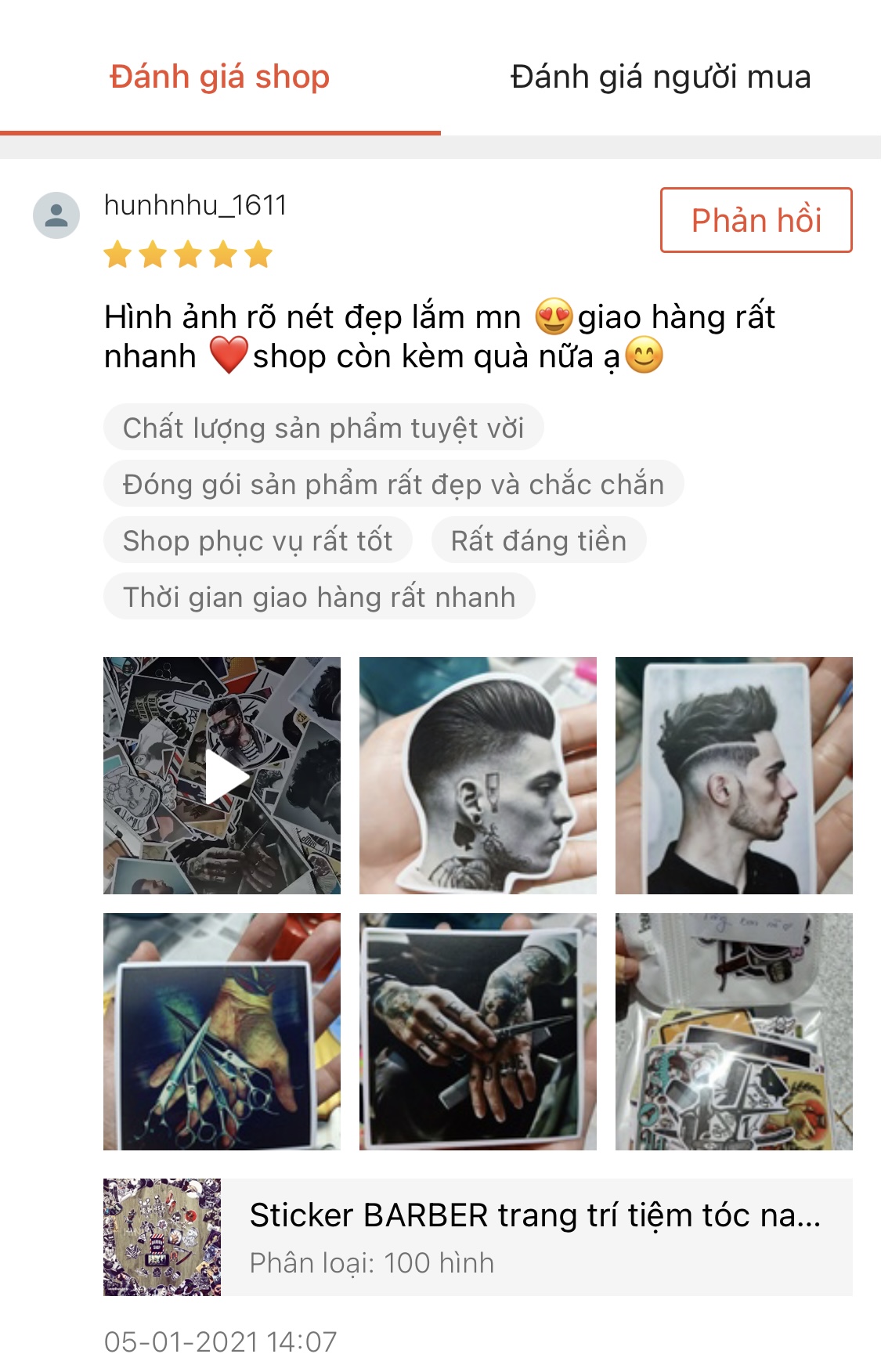This screenshot has width=881, height=1372.
Task: View the rectangular card haircut photo
Action: pyautogui.click(x=734, y=775)
